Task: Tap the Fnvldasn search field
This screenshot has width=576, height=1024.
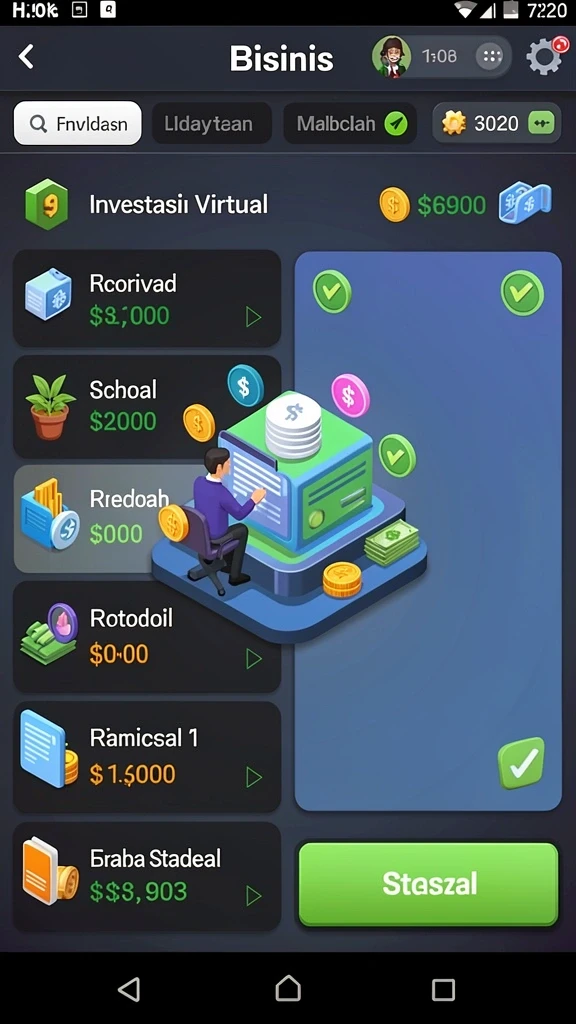Action: pyautogui.click(x=78, y=123)
